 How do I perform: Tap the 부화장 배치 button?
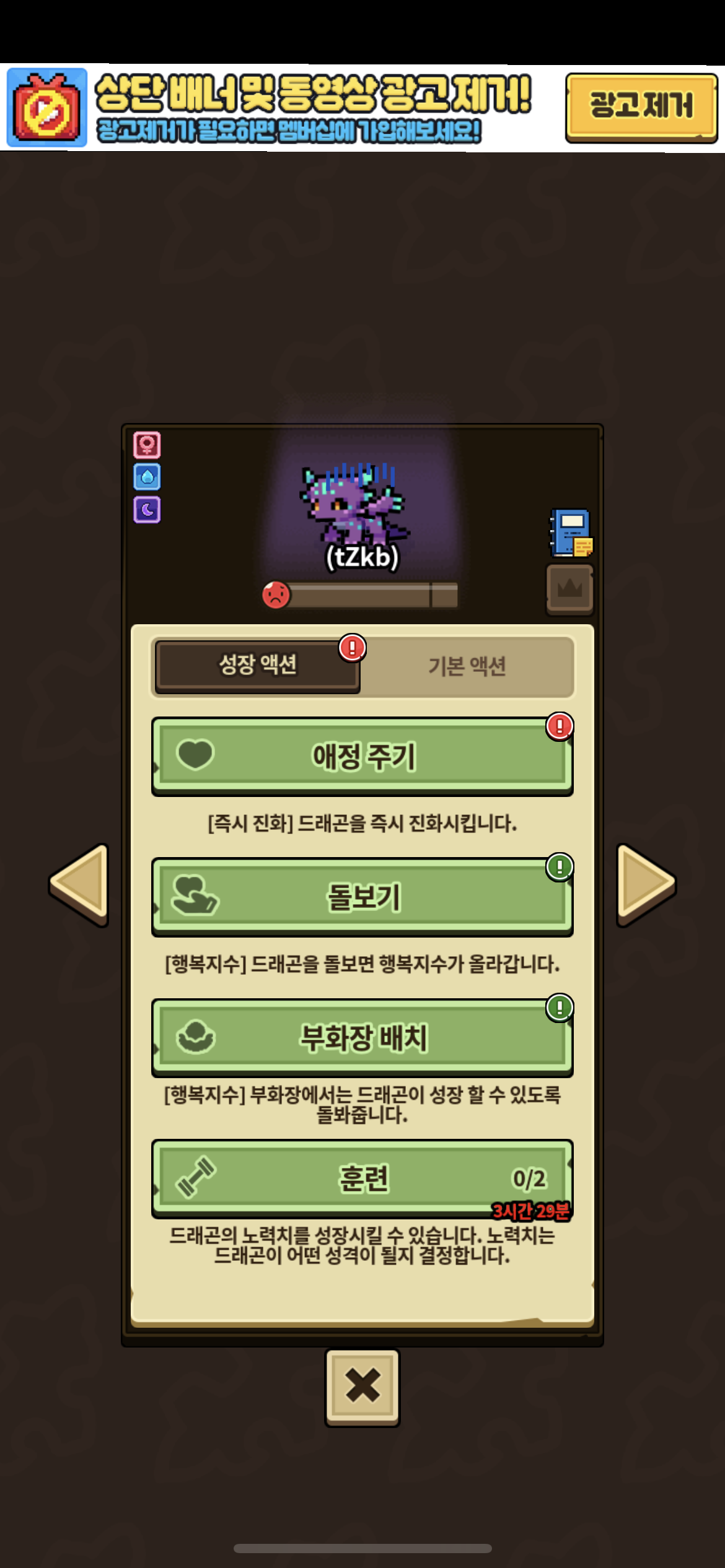coord(362,1037)
